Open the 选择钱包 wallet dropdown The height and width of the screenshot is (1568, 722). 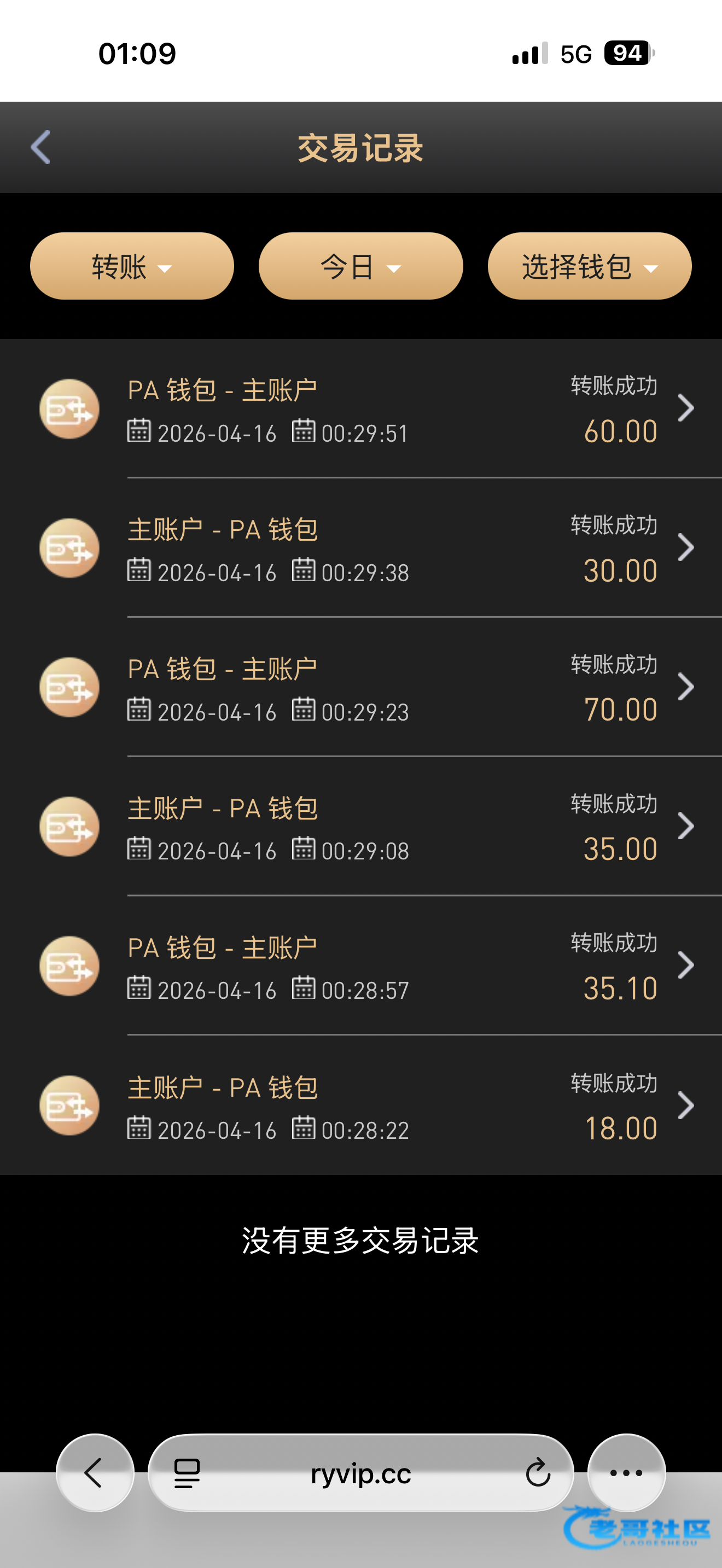589,266
